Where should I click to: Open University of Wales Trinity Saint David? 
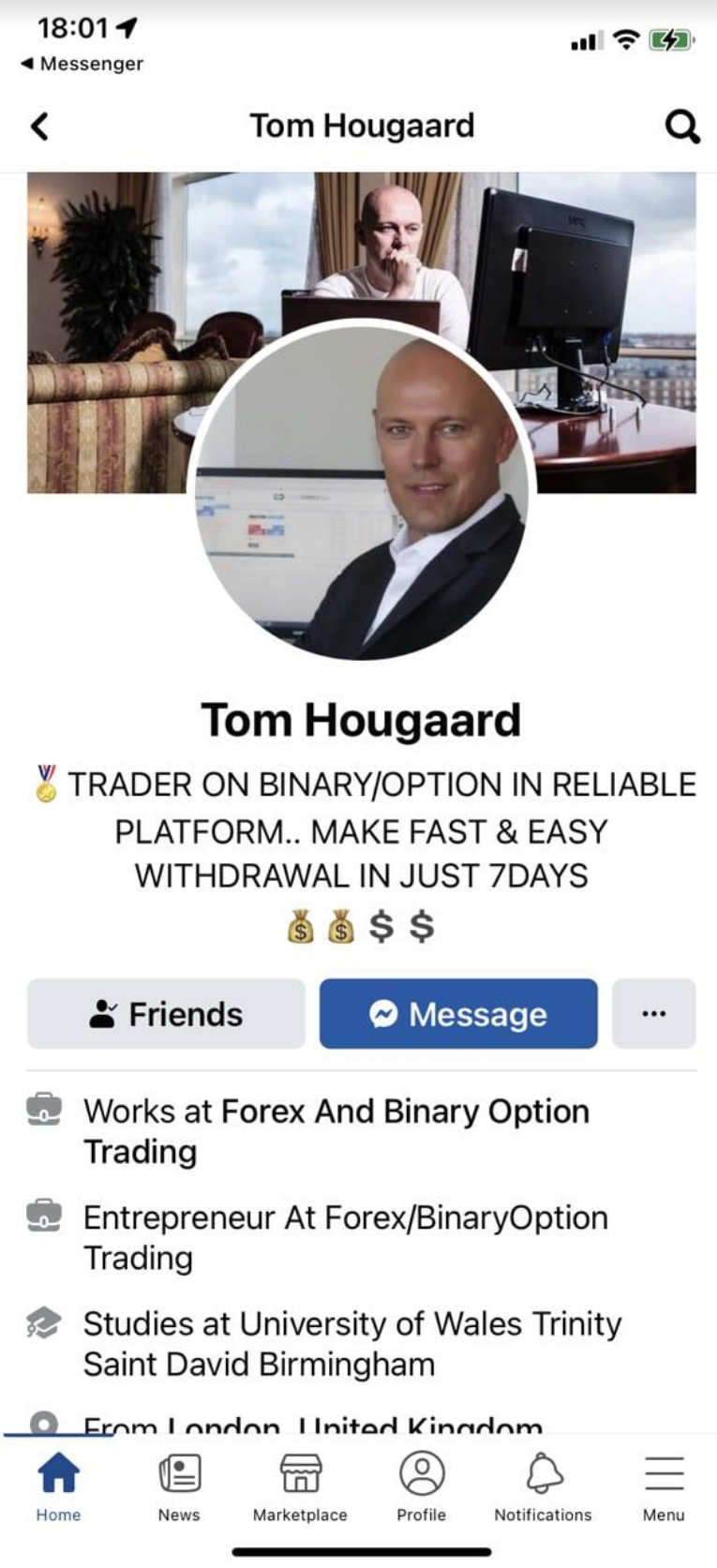coord(429,1324)
